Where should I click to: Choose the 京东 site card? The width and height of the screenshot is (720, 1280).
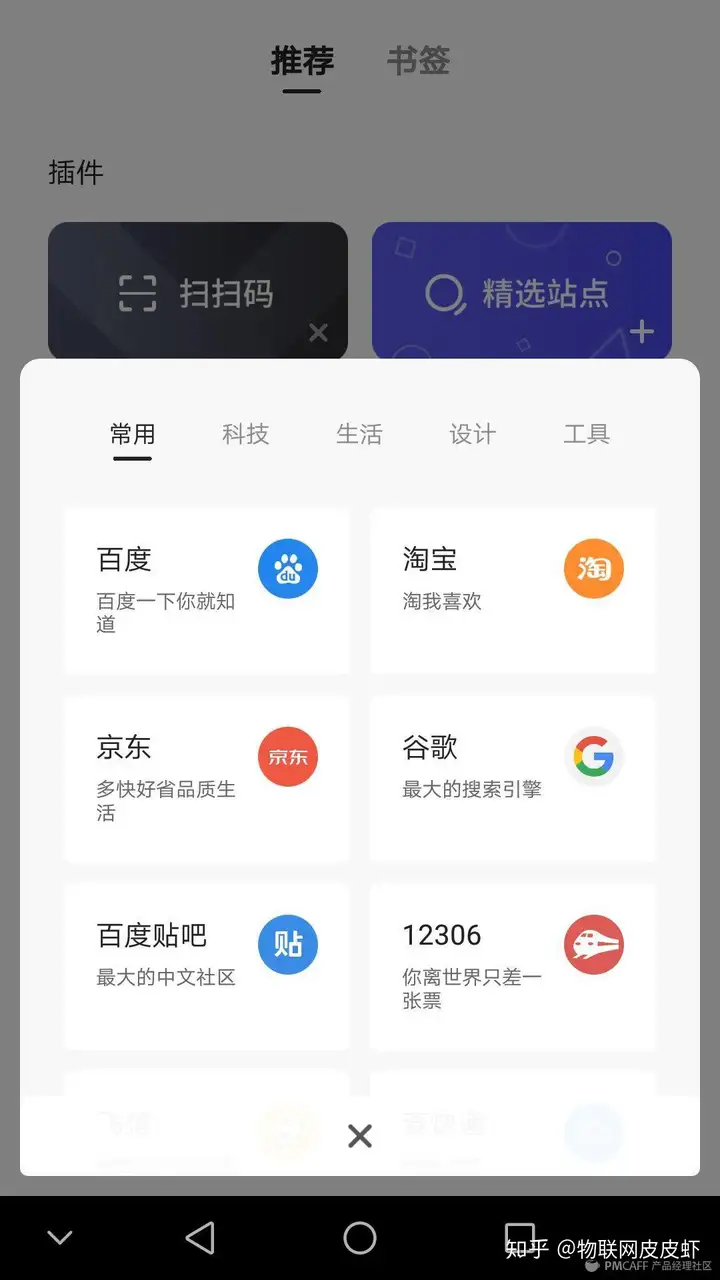tap(207, 778)
